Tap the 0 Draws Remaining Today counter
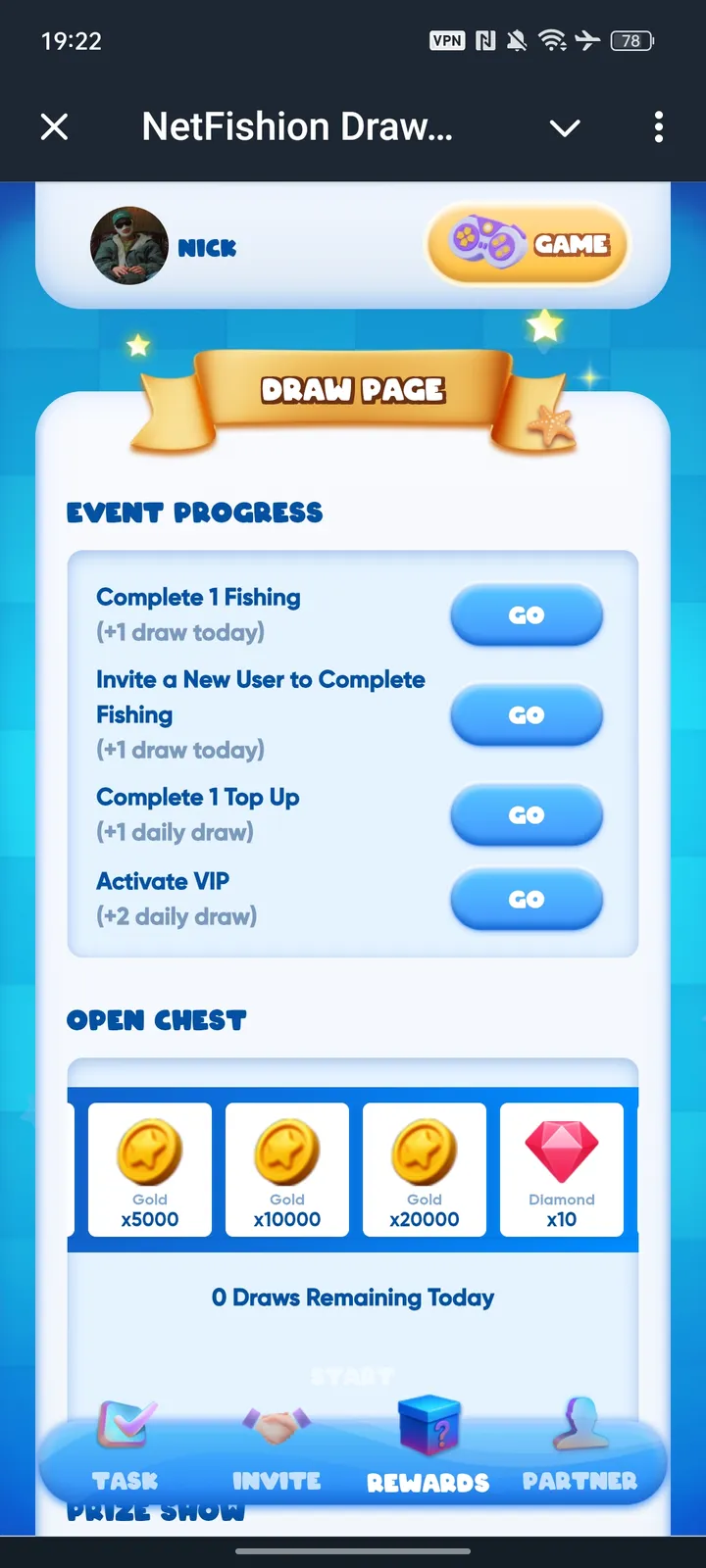Screen dimensions: 706x1568 353,1298
